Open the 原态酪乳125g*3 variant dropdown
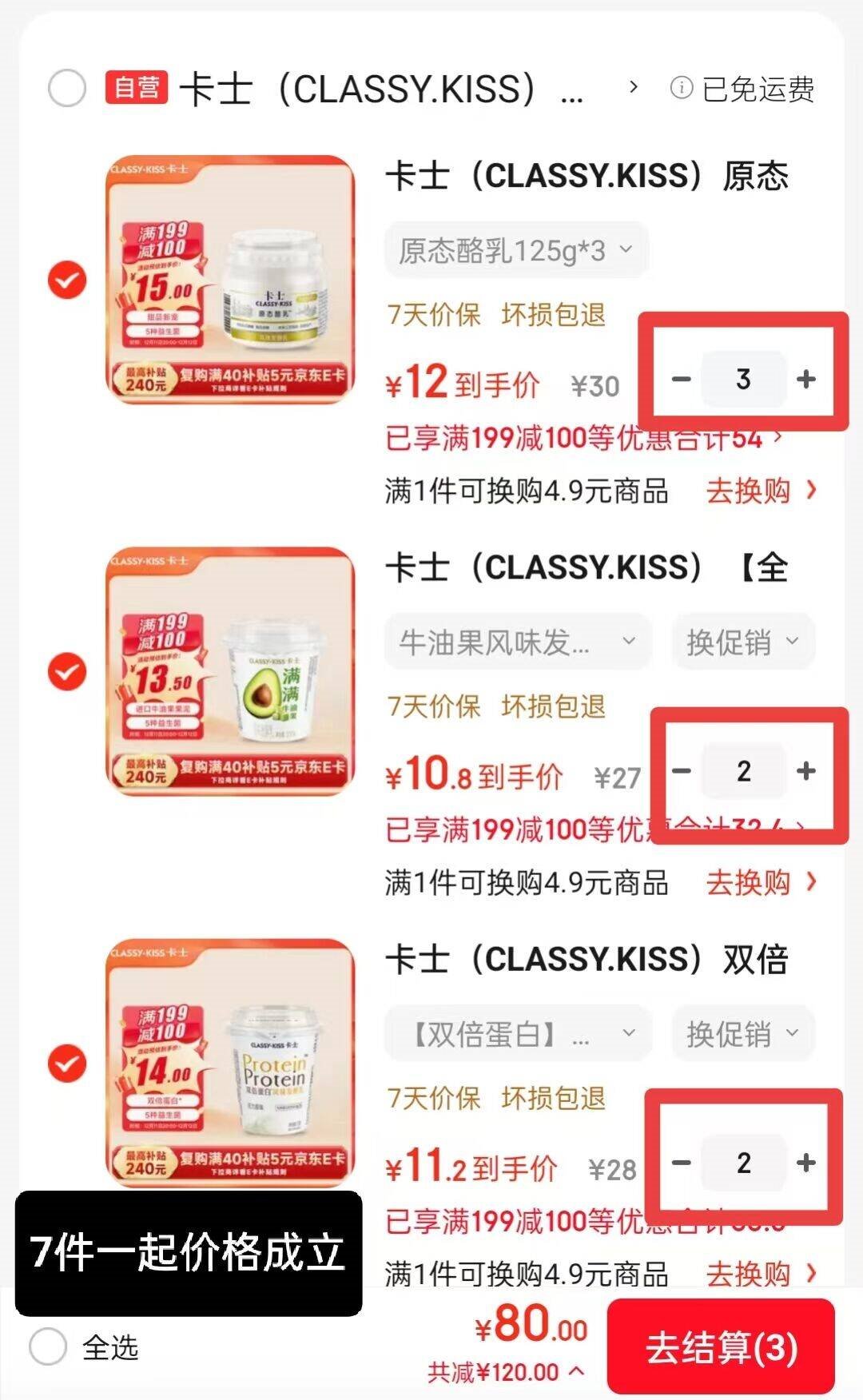 (515, 251)
